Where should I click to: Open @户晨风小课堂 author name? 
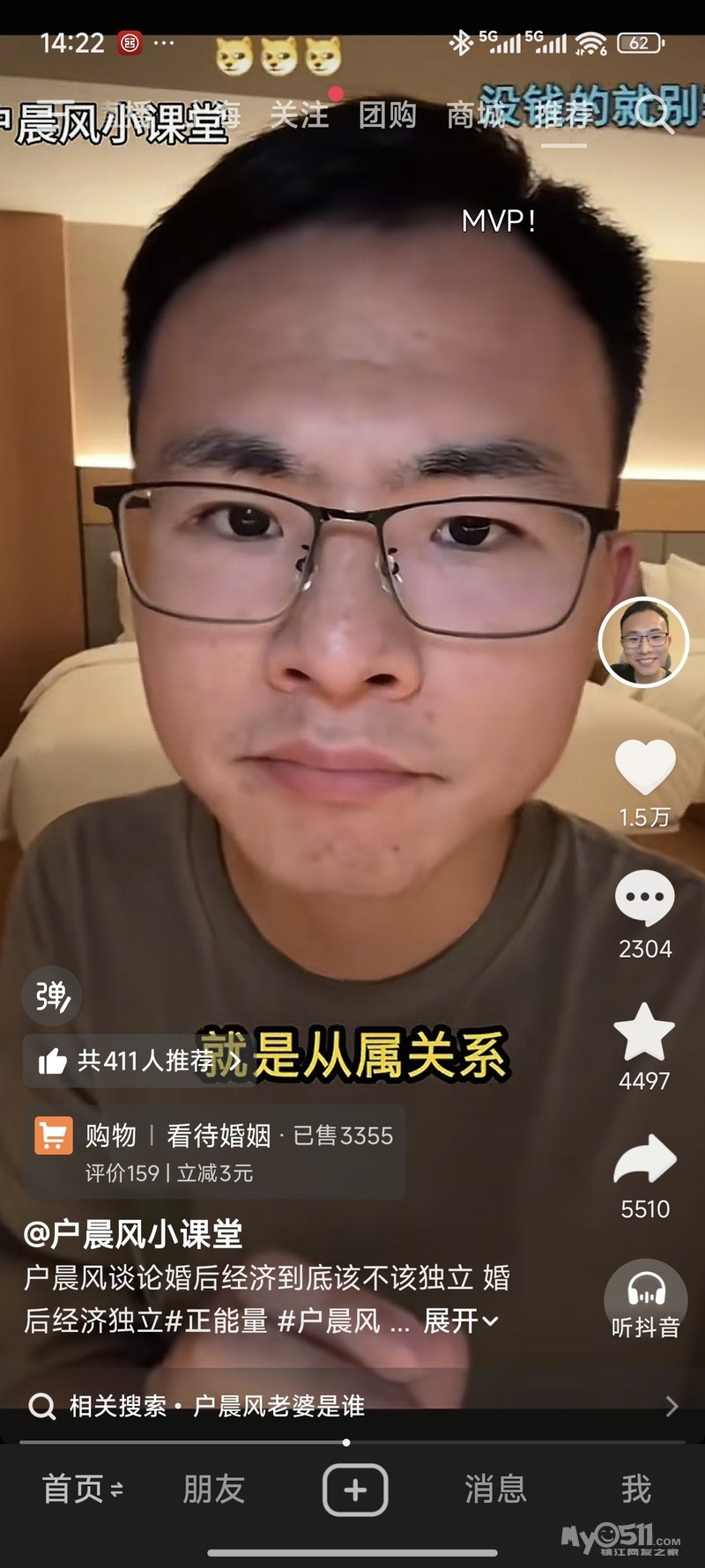[133, 1234]
